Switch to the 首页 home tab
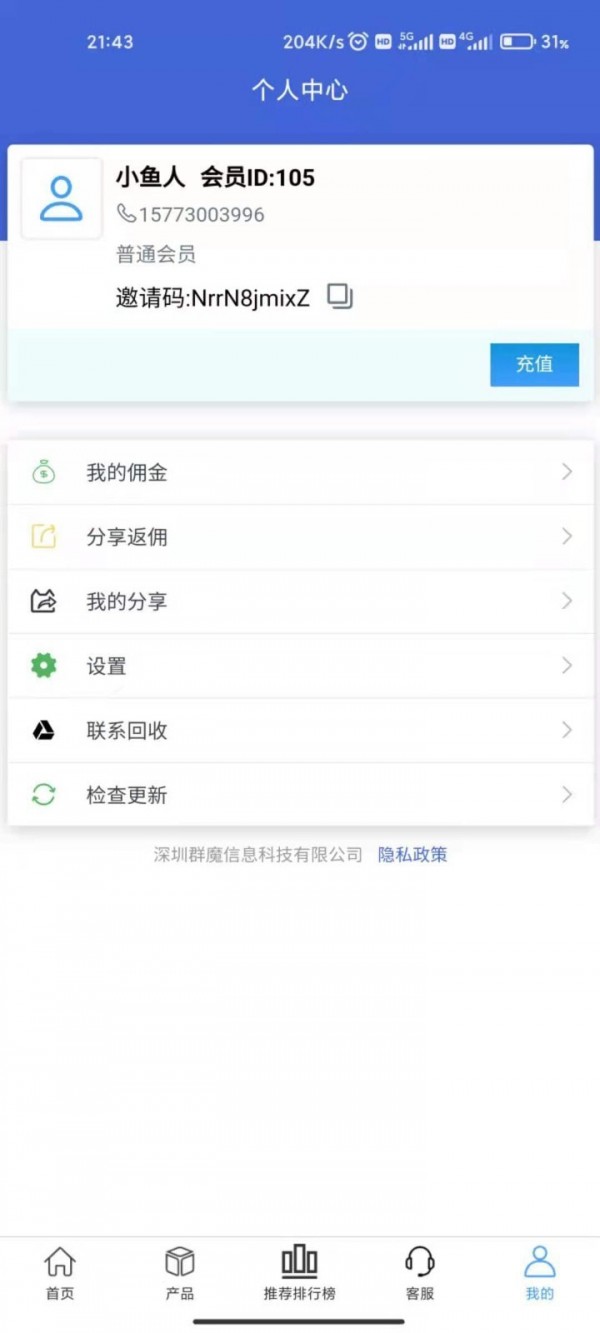This screenshot has width=600, height=1333. 60,1273
